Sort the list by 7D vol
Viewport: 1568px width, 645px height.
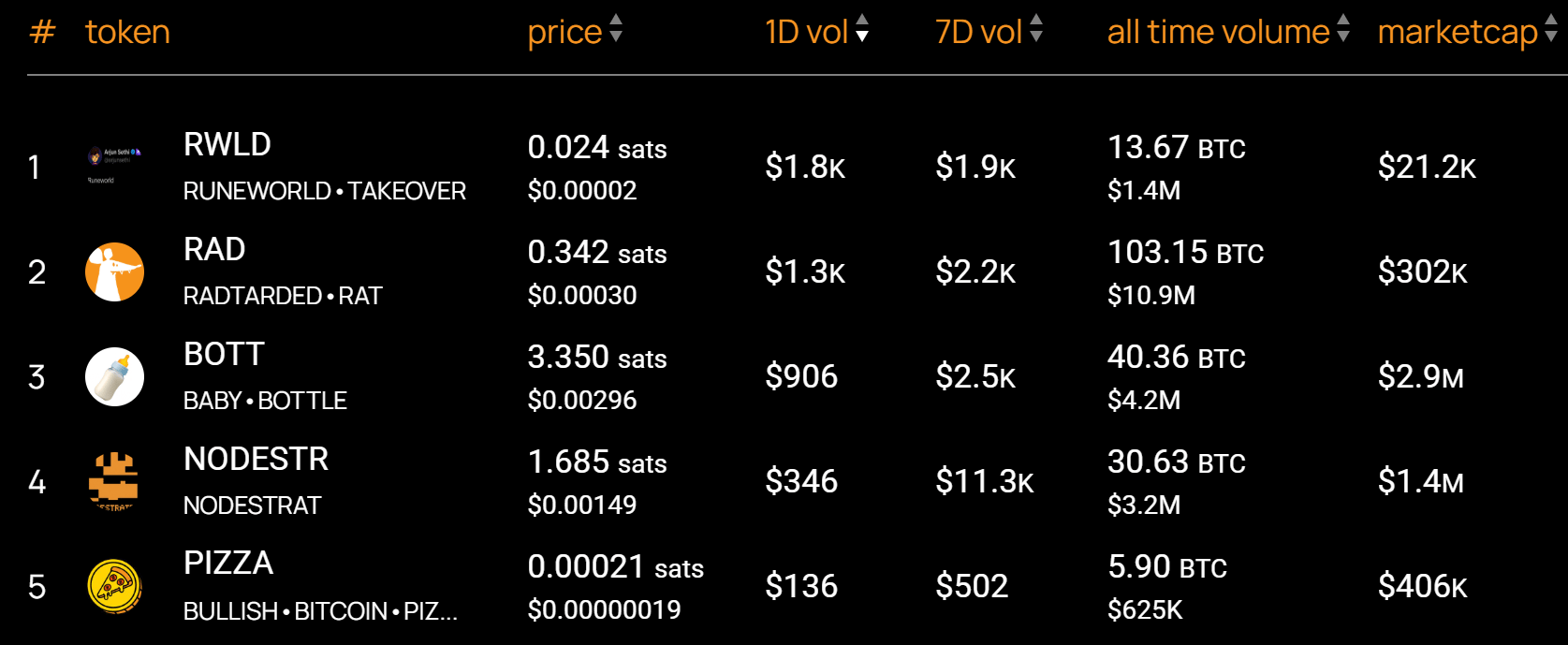(x=988, y=32)
